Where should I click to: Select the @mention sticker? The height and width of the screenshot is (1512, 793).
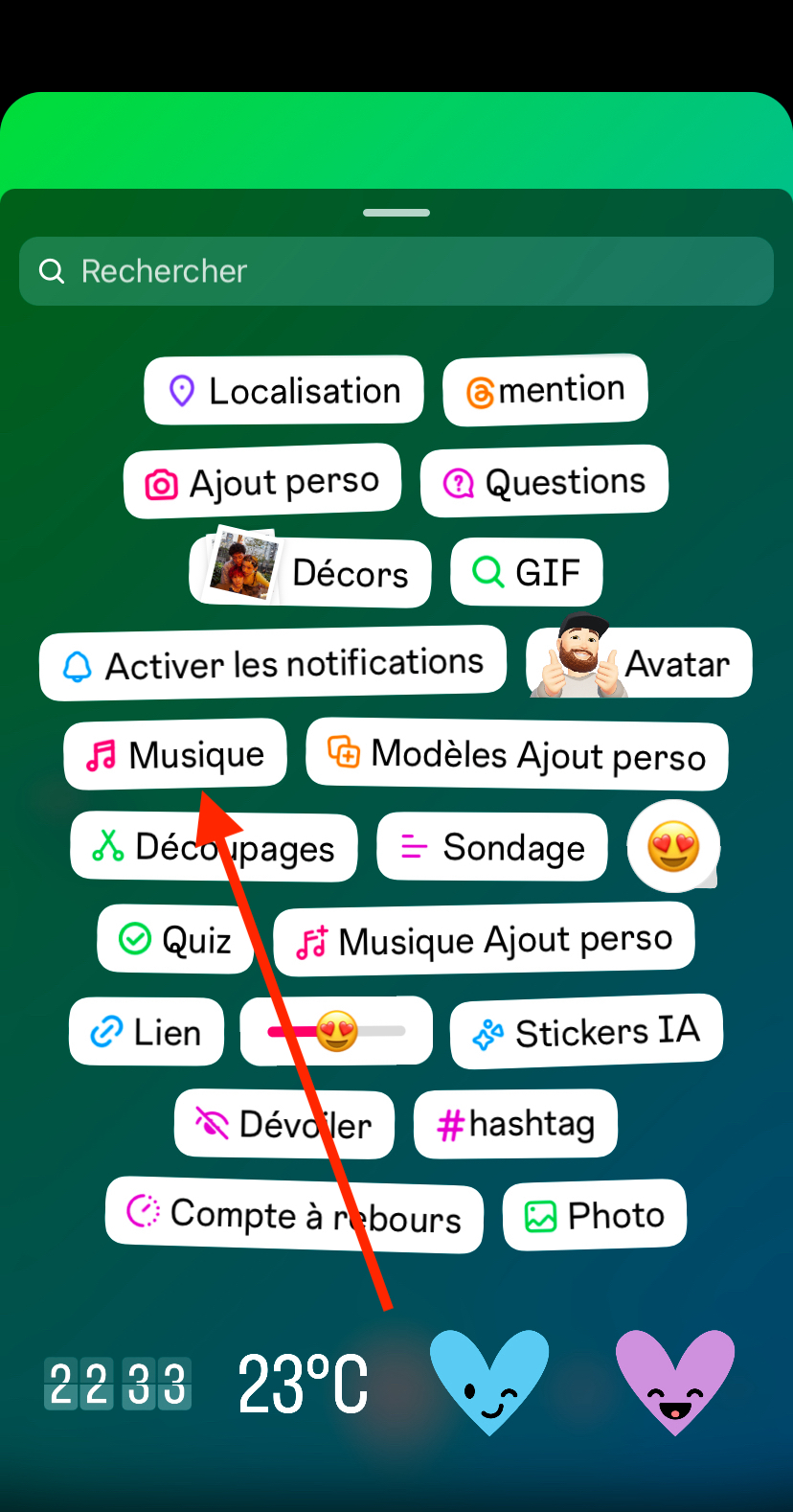pos(545,390)
